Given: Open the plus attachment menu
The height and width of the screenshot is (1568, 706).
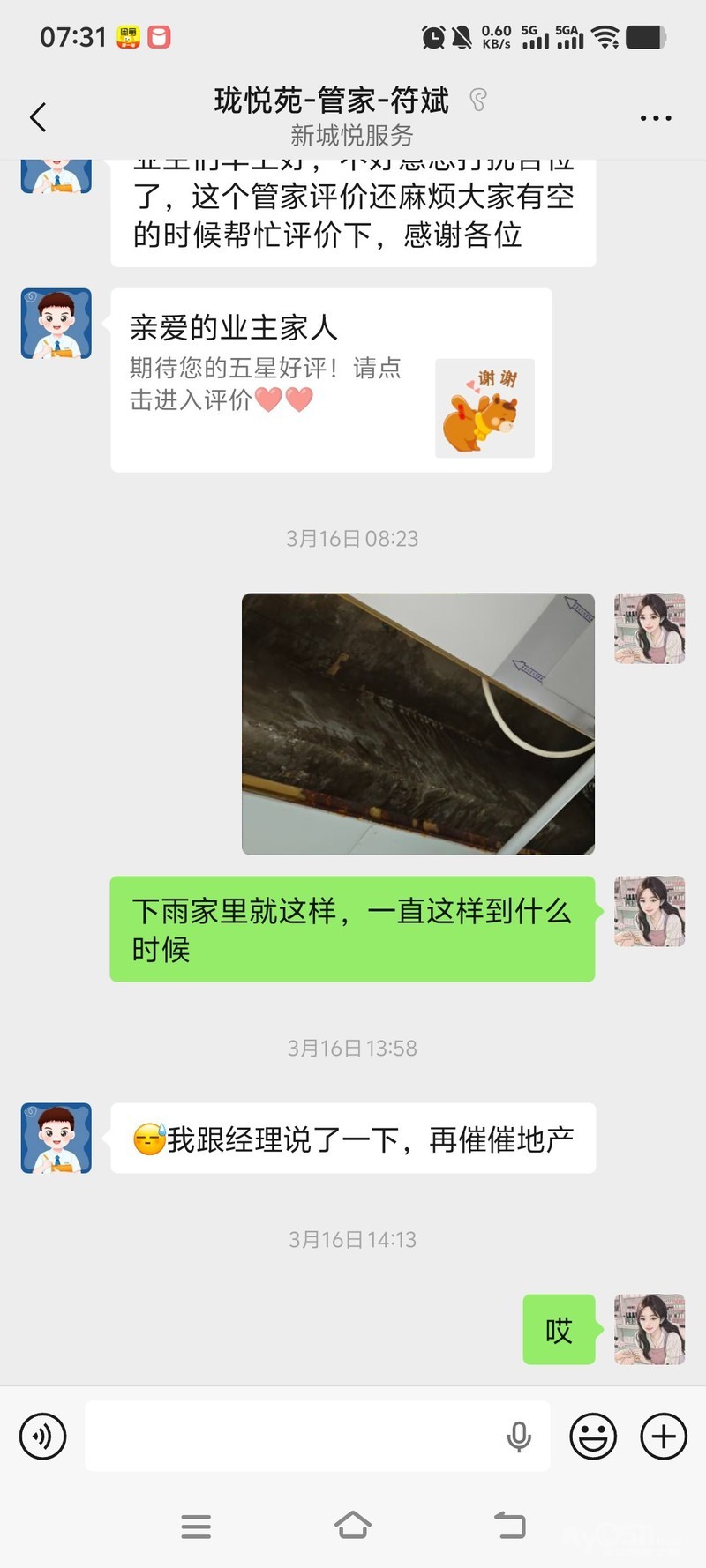Looking at the screenshot, I should click(663, 1437).
